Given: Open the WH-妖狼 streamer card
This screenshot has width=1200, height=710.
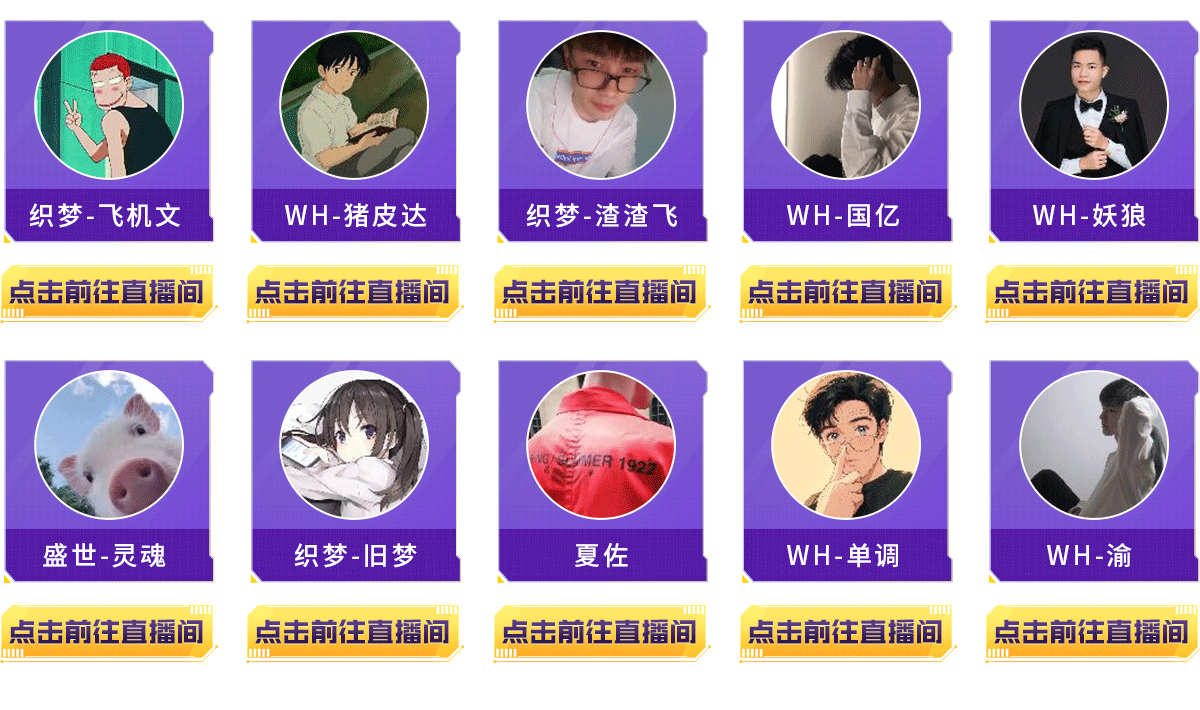Looking at the screenshot, I should 1093,130.
